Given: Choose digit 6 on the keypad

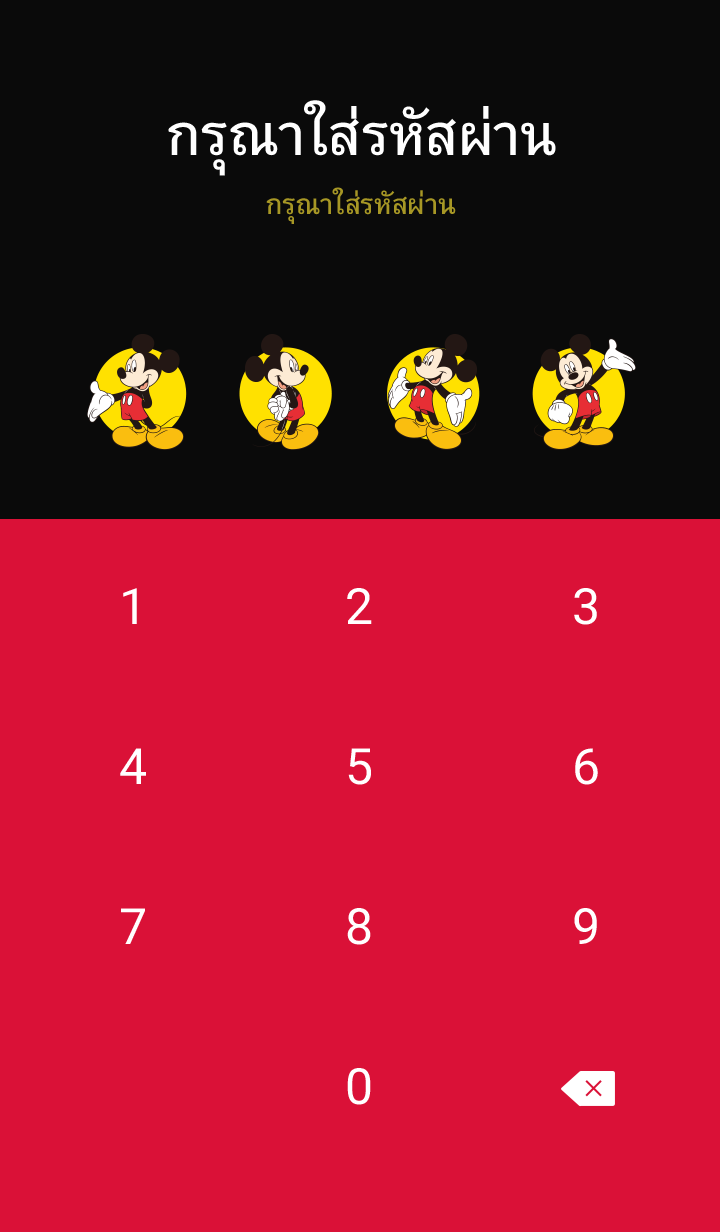Looking at the screenshot, I should 585,767.
